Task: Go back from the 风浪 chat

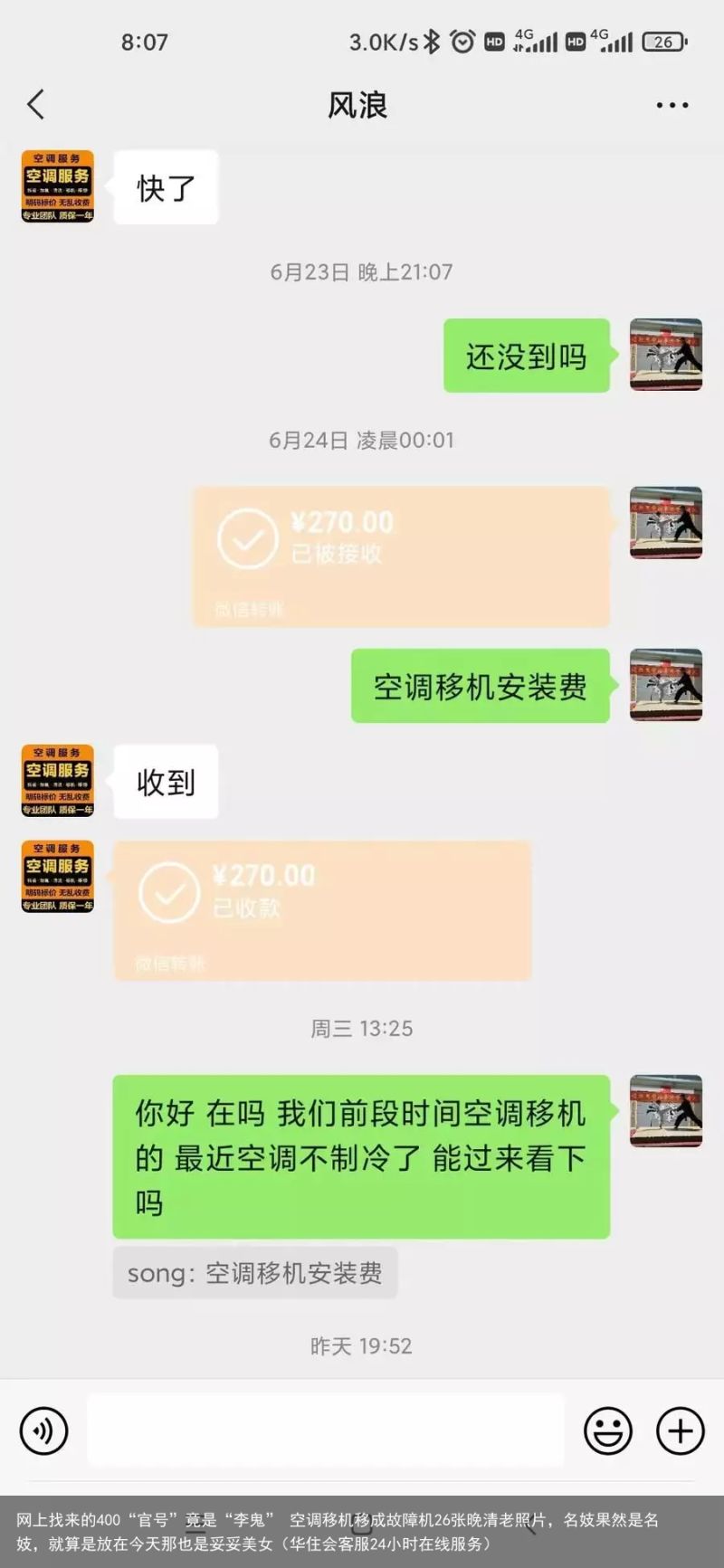Action: coord(36,105)
